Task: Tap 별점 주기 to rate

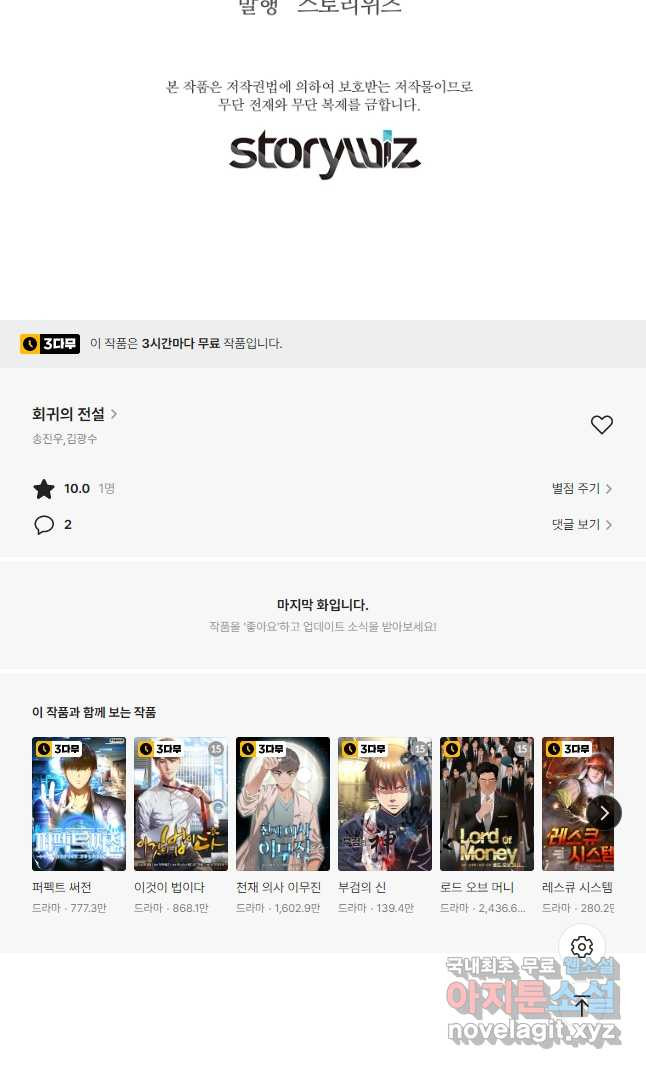Action: 581,489
